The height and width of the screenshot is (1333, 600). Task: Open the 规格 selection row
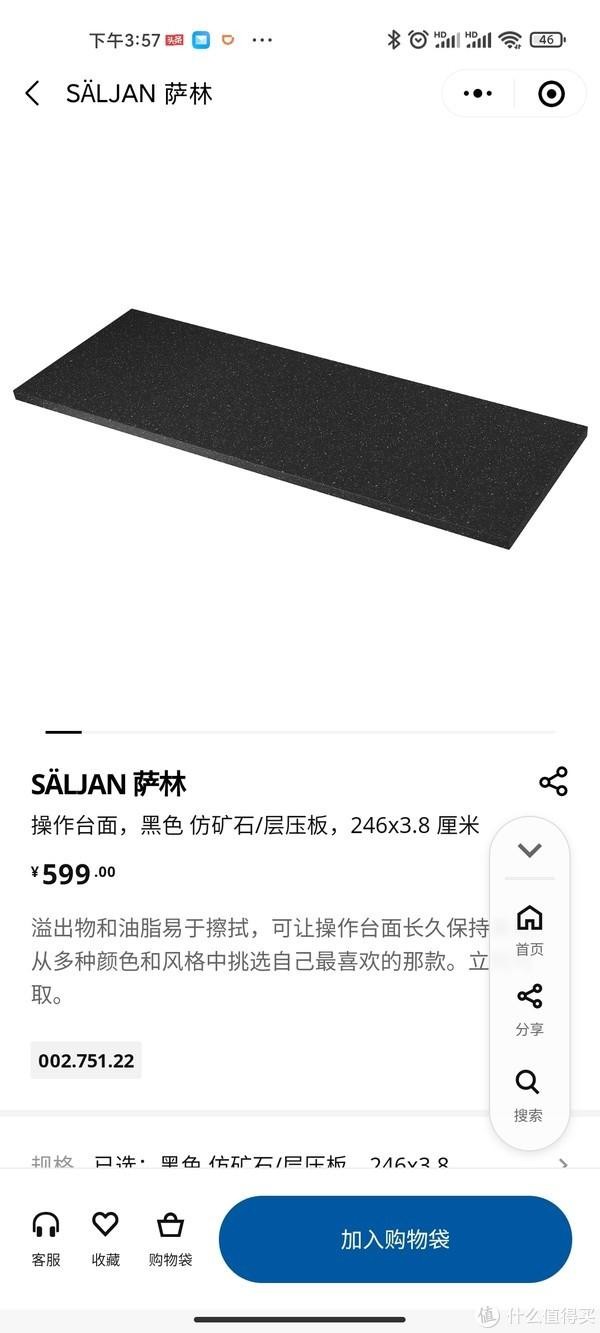point(300,1164)
